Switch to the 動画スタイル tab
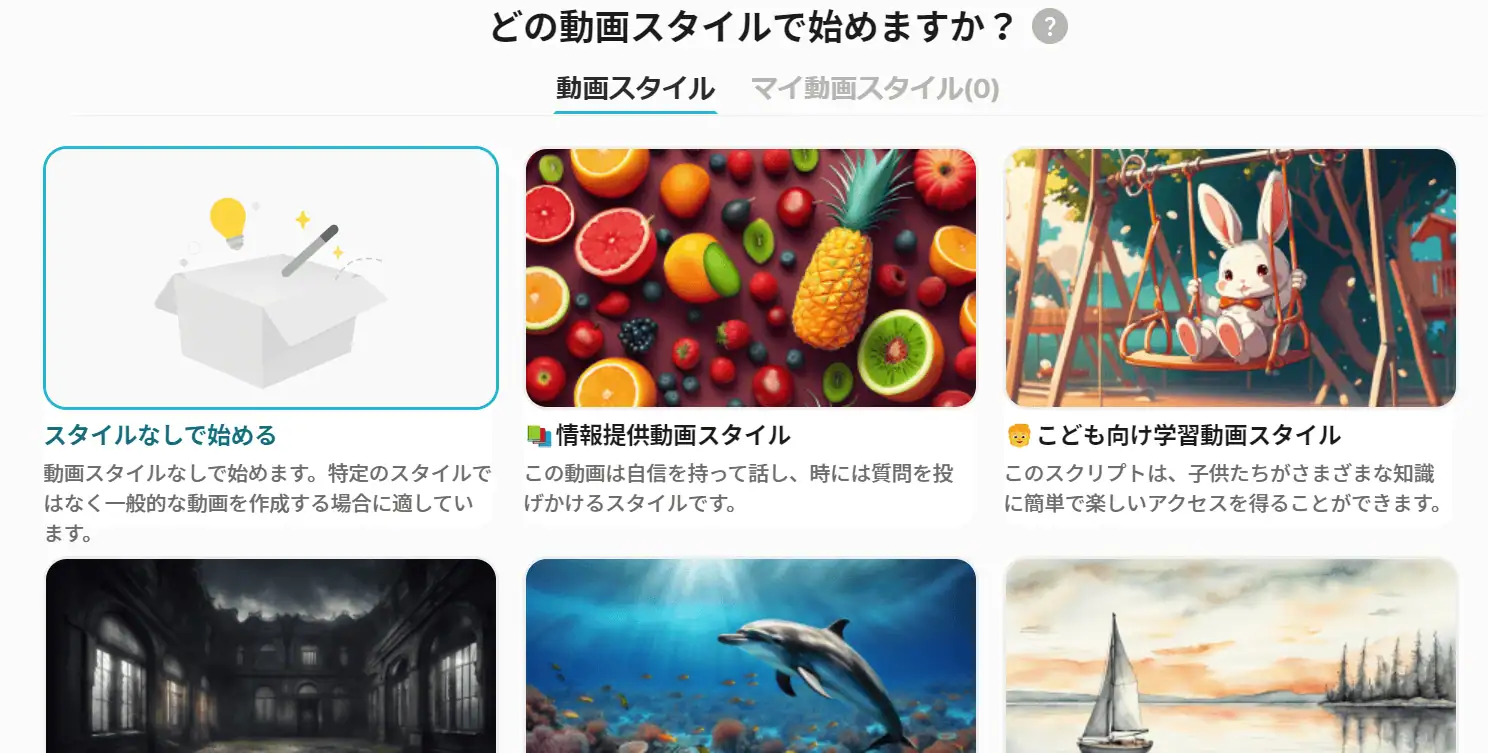The image size is (1488, 753). point(635,89)
